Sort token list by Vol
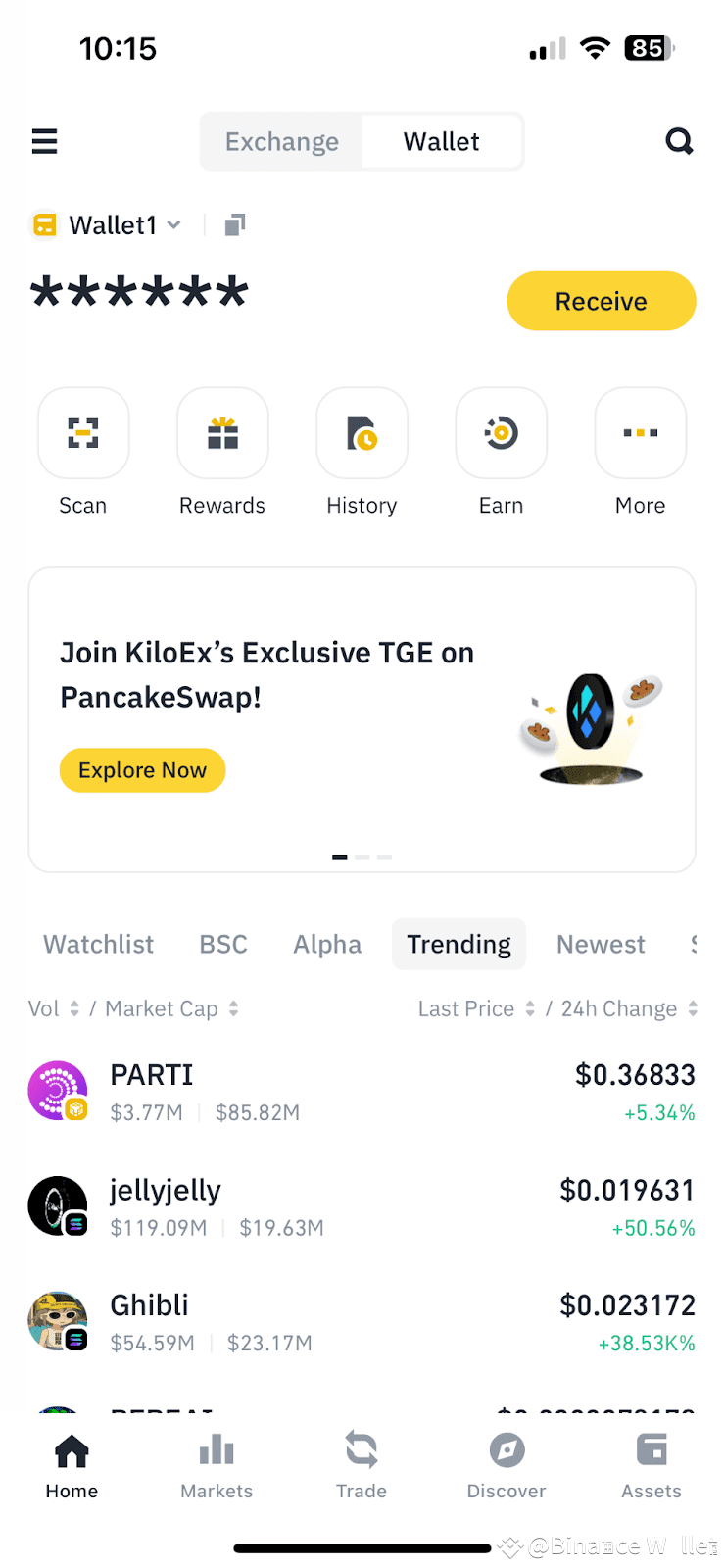Image resolution: width=724 pixels, height=1568 pixels. pos(54,1008)
